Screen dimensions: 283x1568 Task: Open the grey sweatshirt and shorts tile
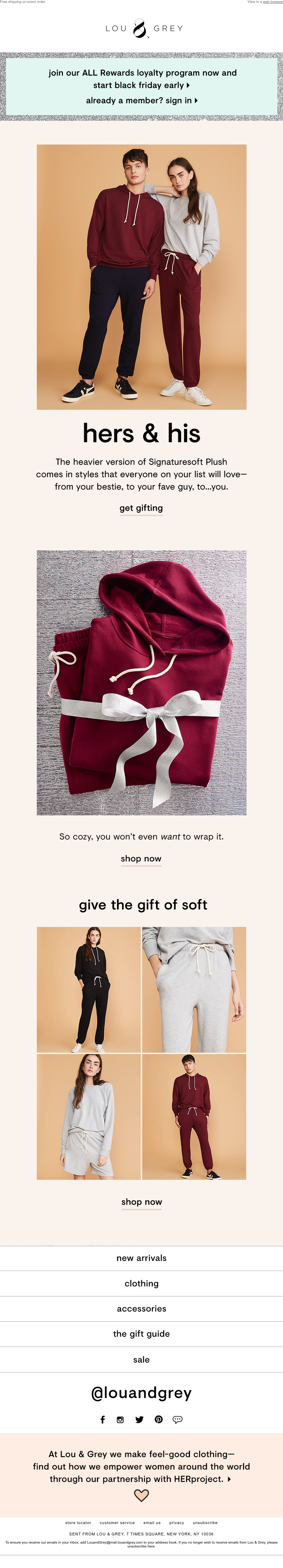click(x=89, y=1116)
